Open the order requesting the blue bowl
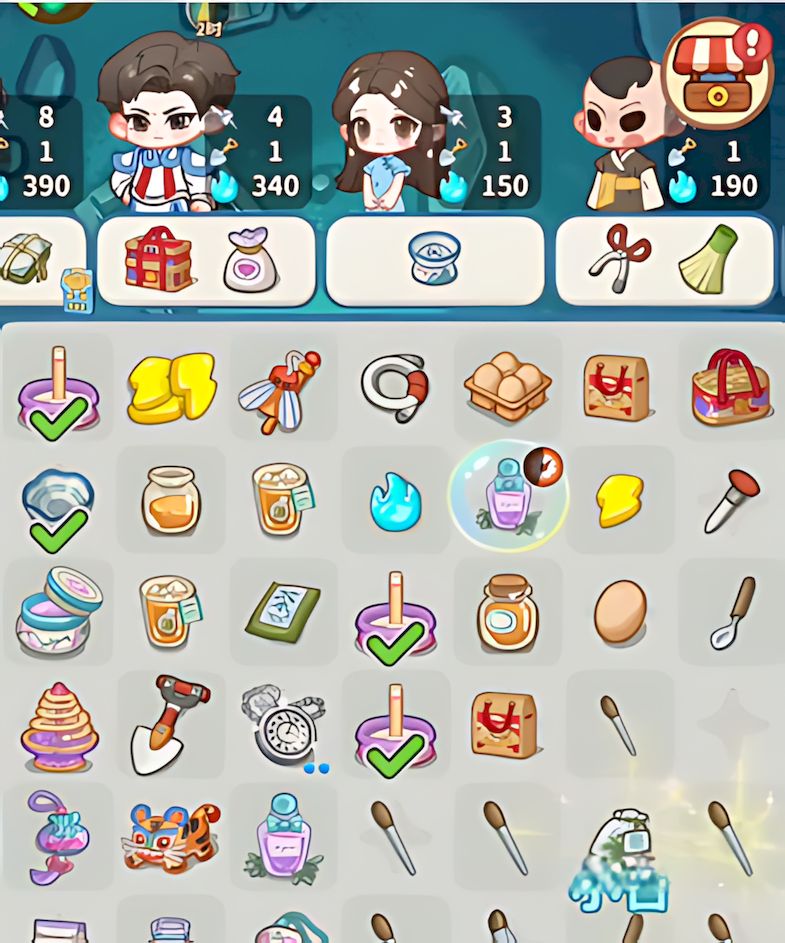 (x=436, y=261)
